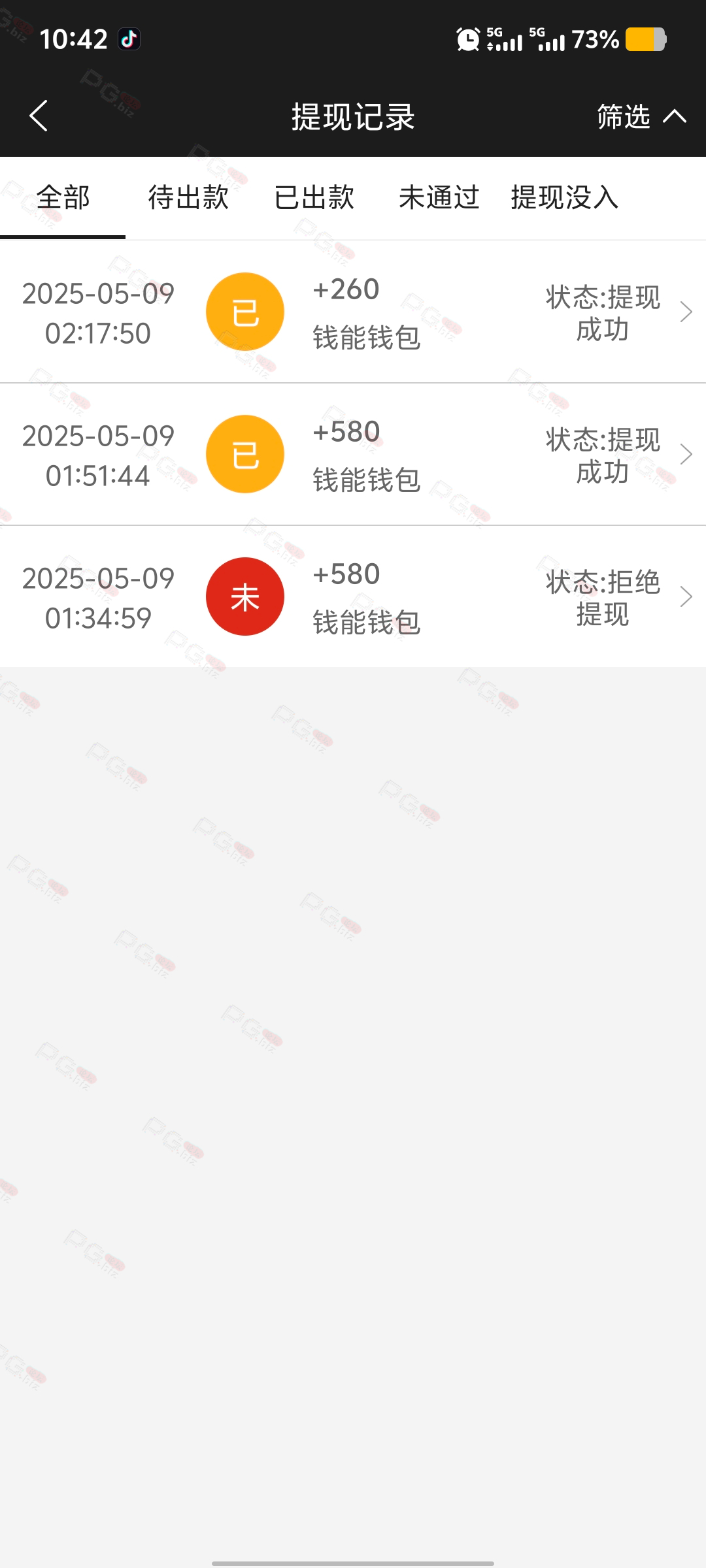Image resolution: width=706 pixels, height=1568 pixels.
Task: Select the 全部 tab
Action: (x=63, y=197)
